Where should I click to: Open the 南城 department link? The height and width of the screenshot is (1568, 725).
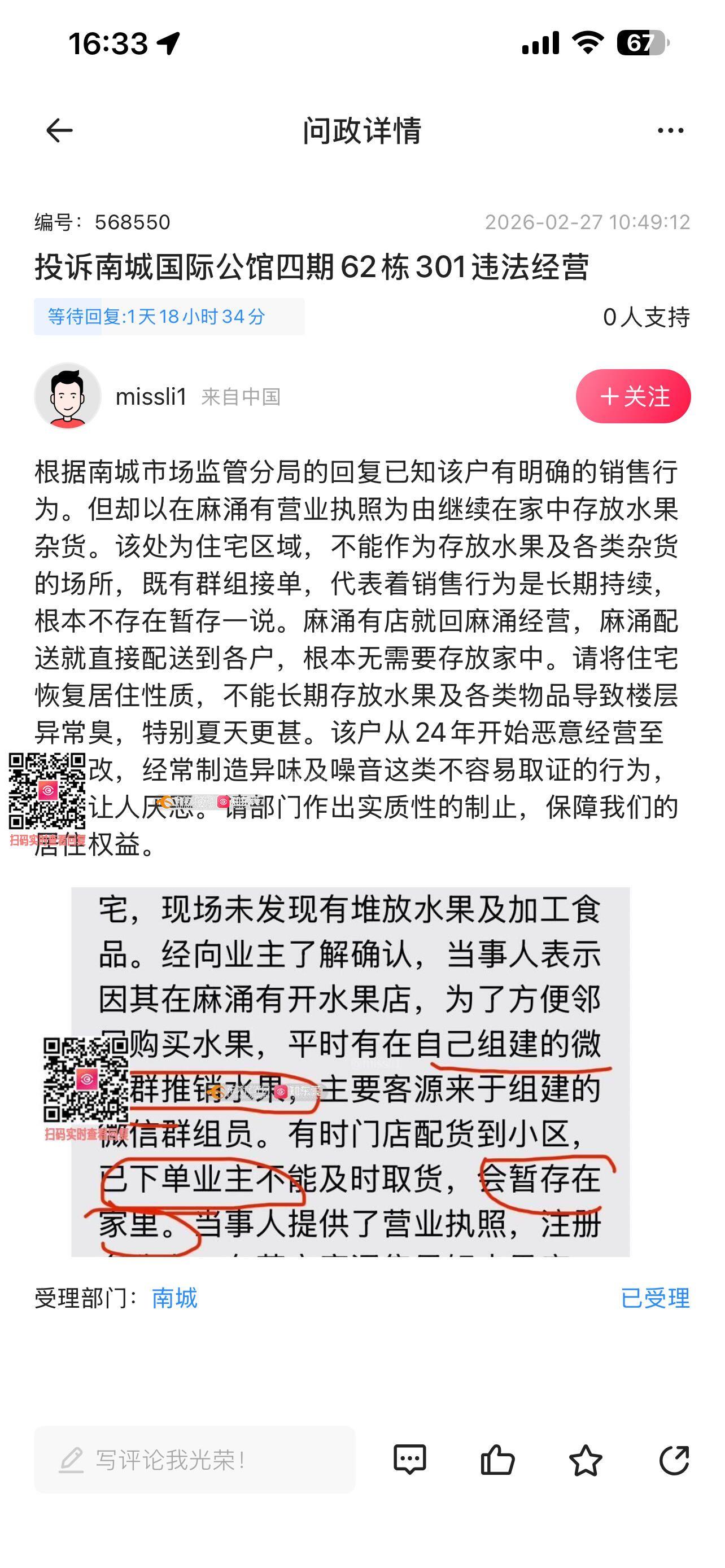[x=174, y=1298]
